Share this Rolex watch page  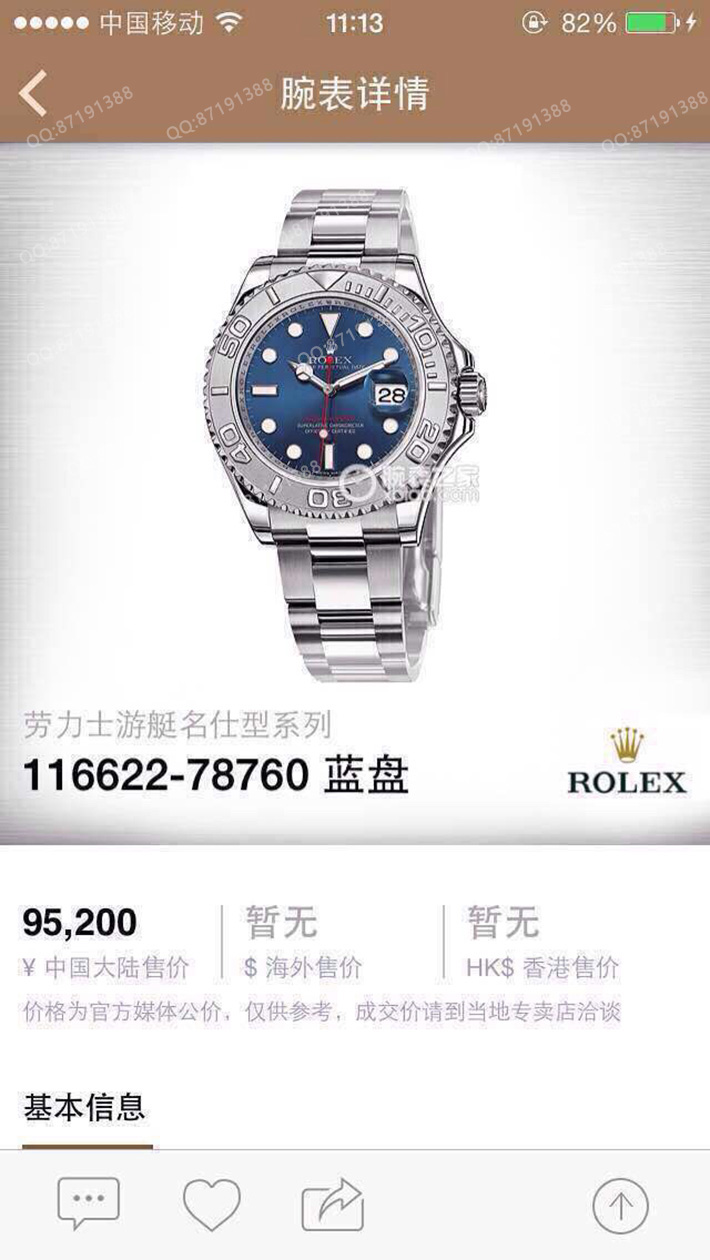[333, 1204]
